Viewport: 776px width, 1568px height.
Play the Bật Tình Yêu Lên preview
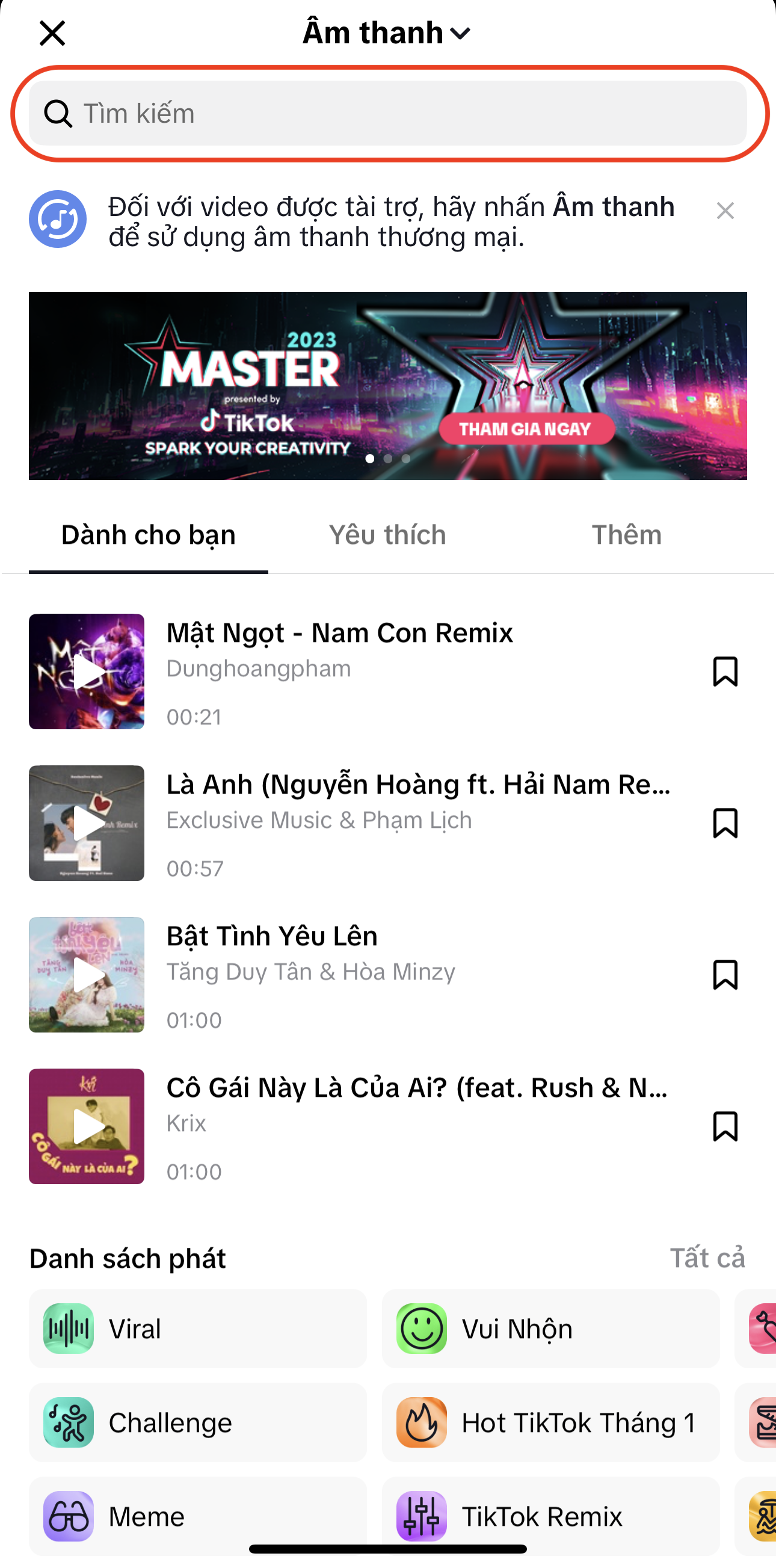click(87, 975)
